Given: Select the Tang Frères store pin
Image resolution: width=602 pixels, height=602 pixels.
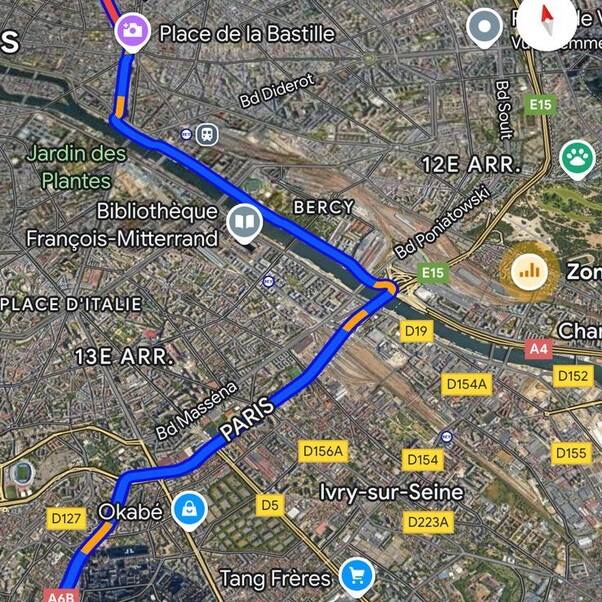Looking at the screenshot, I should point(356,574).
